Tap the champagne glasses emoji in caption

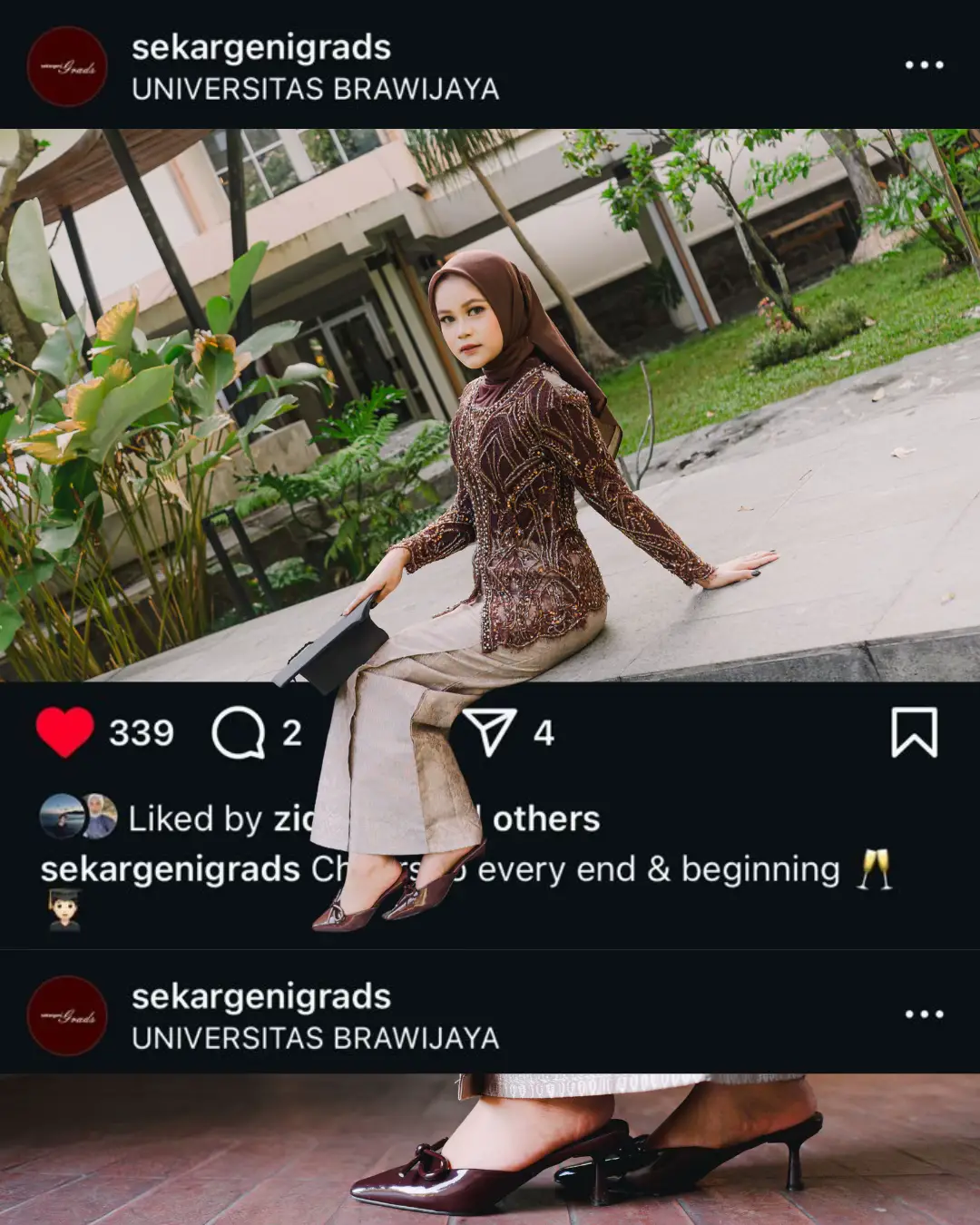pos(874,867)
